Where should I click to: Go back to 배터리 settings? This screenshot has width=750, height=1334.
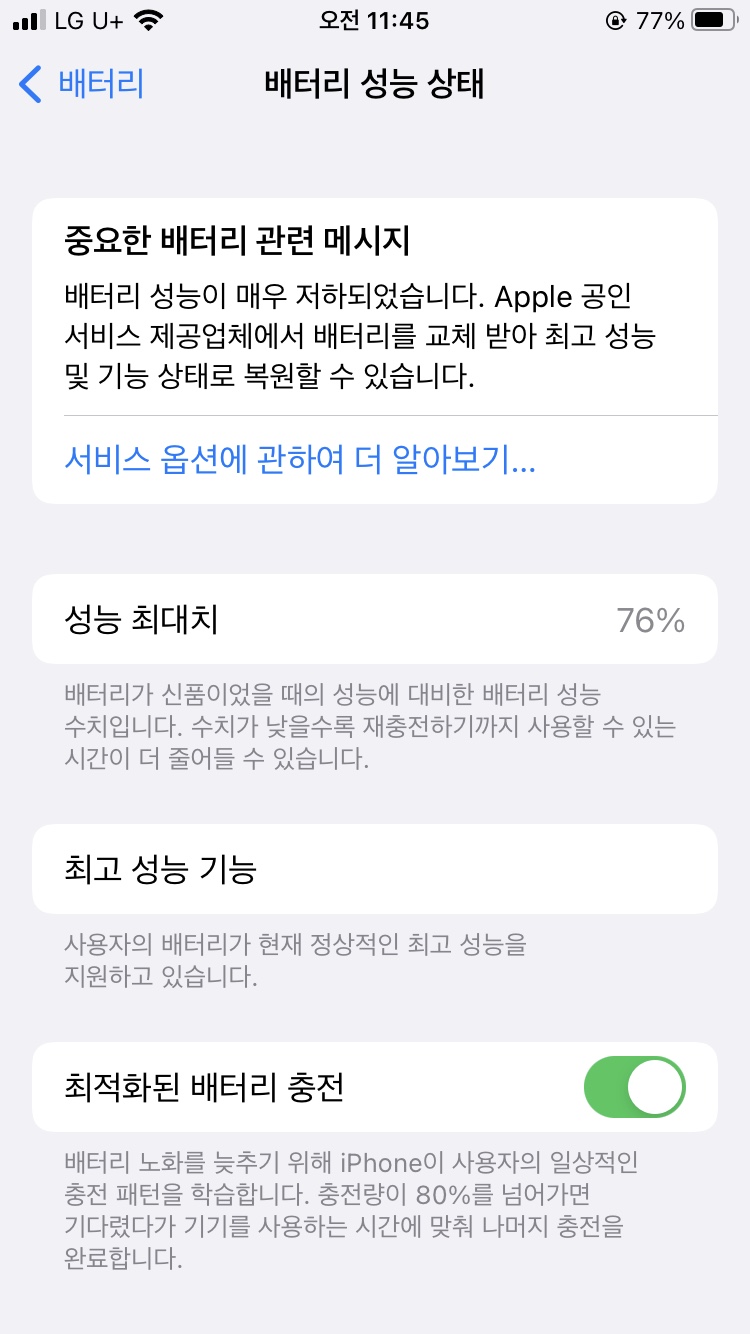[82, 84]
